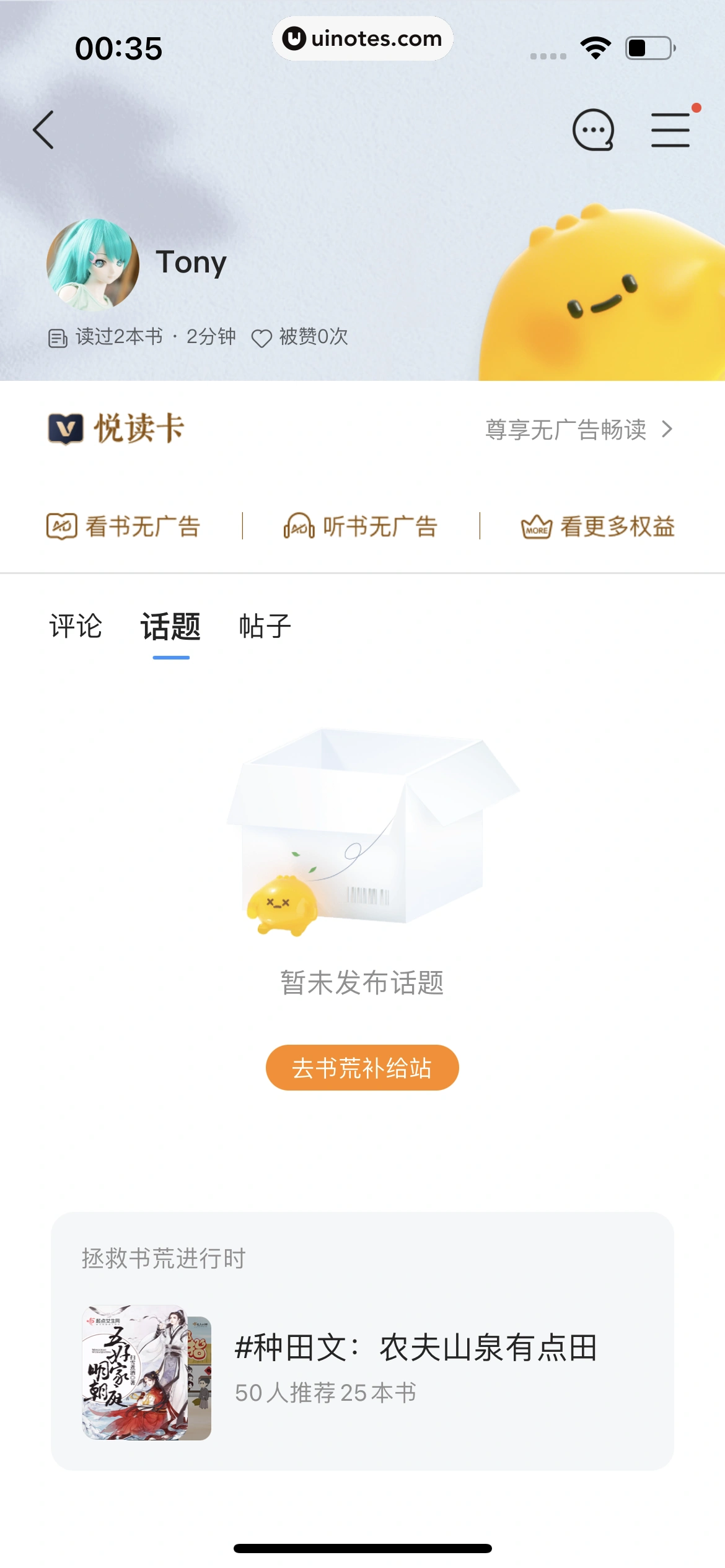Go back using the top-left arrow
Viewport: 725px width, 1568px height.
(43, 130)
